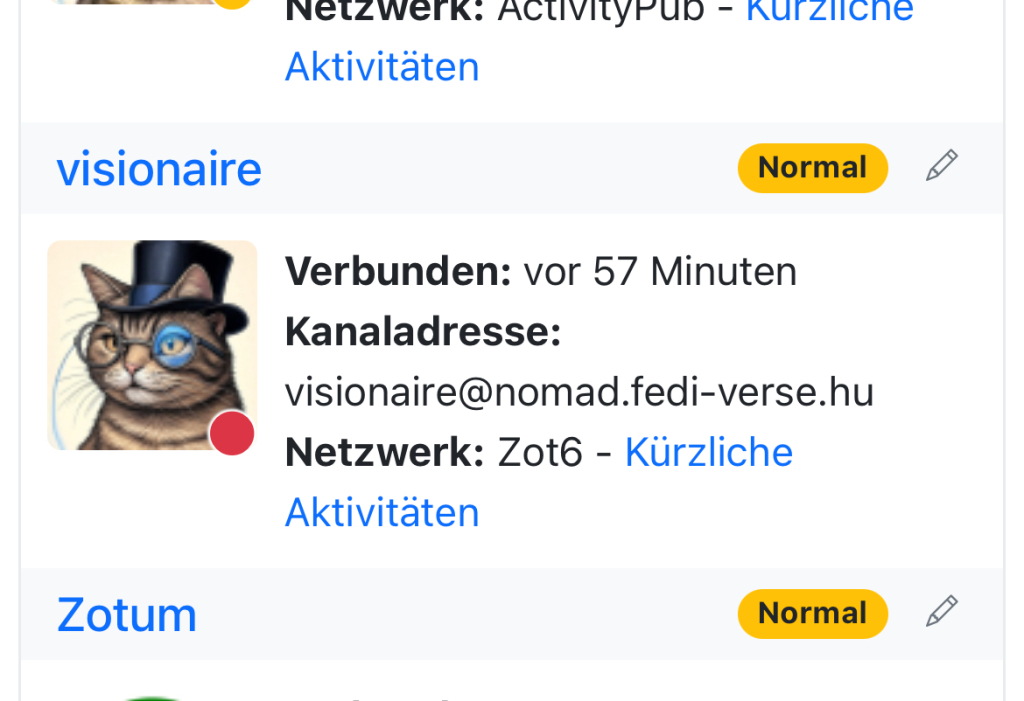Open the visionaire connection name link
This screenshot has width=1024, height=701.
pos(159,169)
